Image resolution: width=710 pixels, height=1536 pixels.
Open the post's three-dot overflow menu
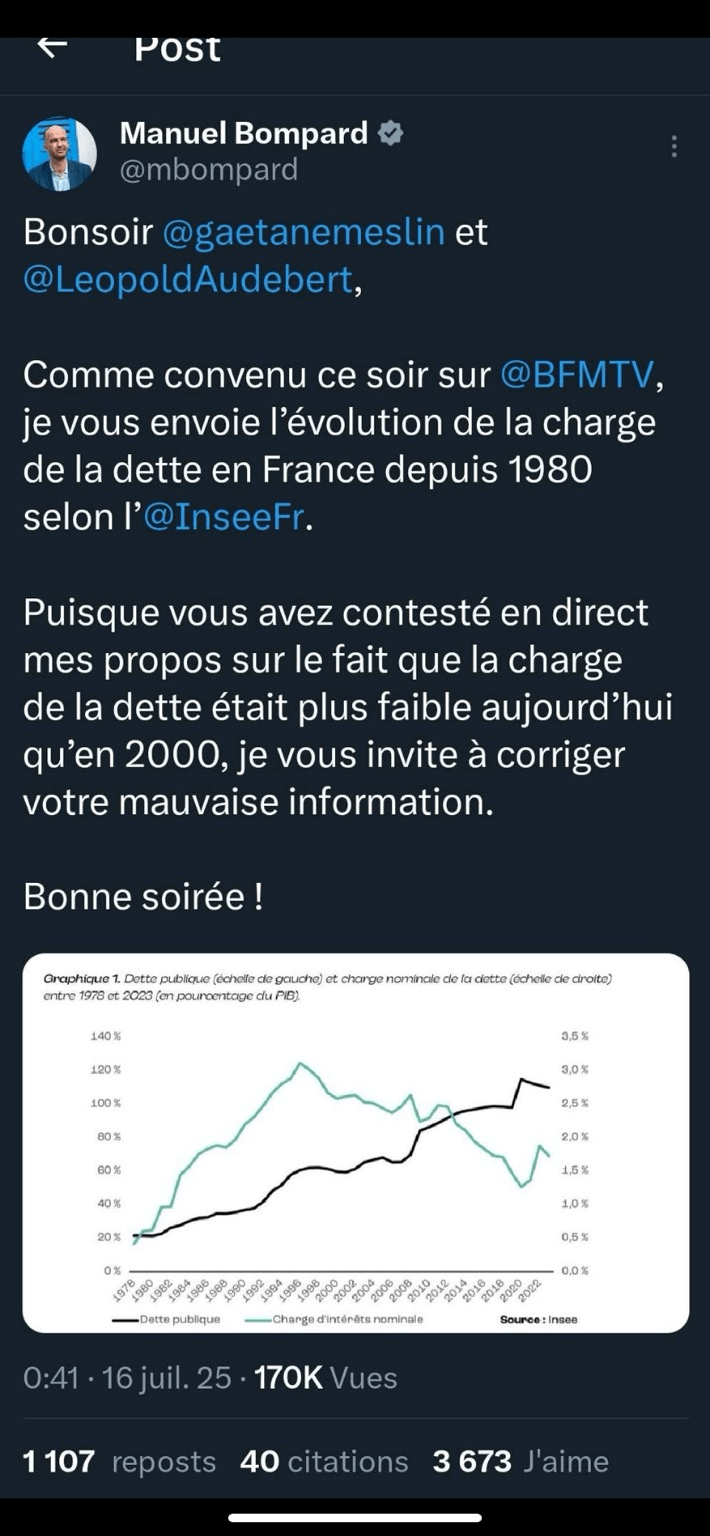675,147
